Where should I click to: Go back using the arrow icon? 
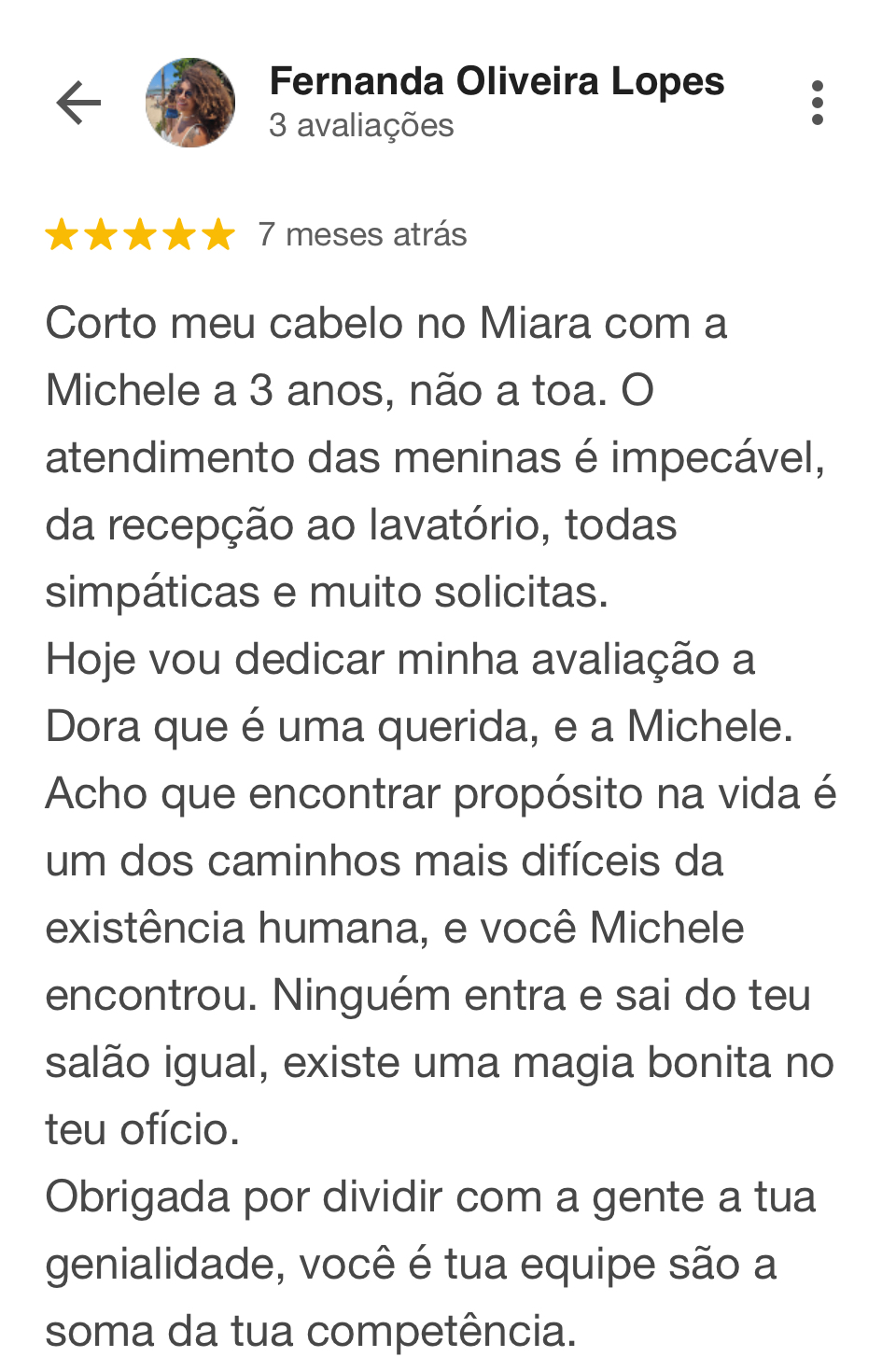pos(78,103)
